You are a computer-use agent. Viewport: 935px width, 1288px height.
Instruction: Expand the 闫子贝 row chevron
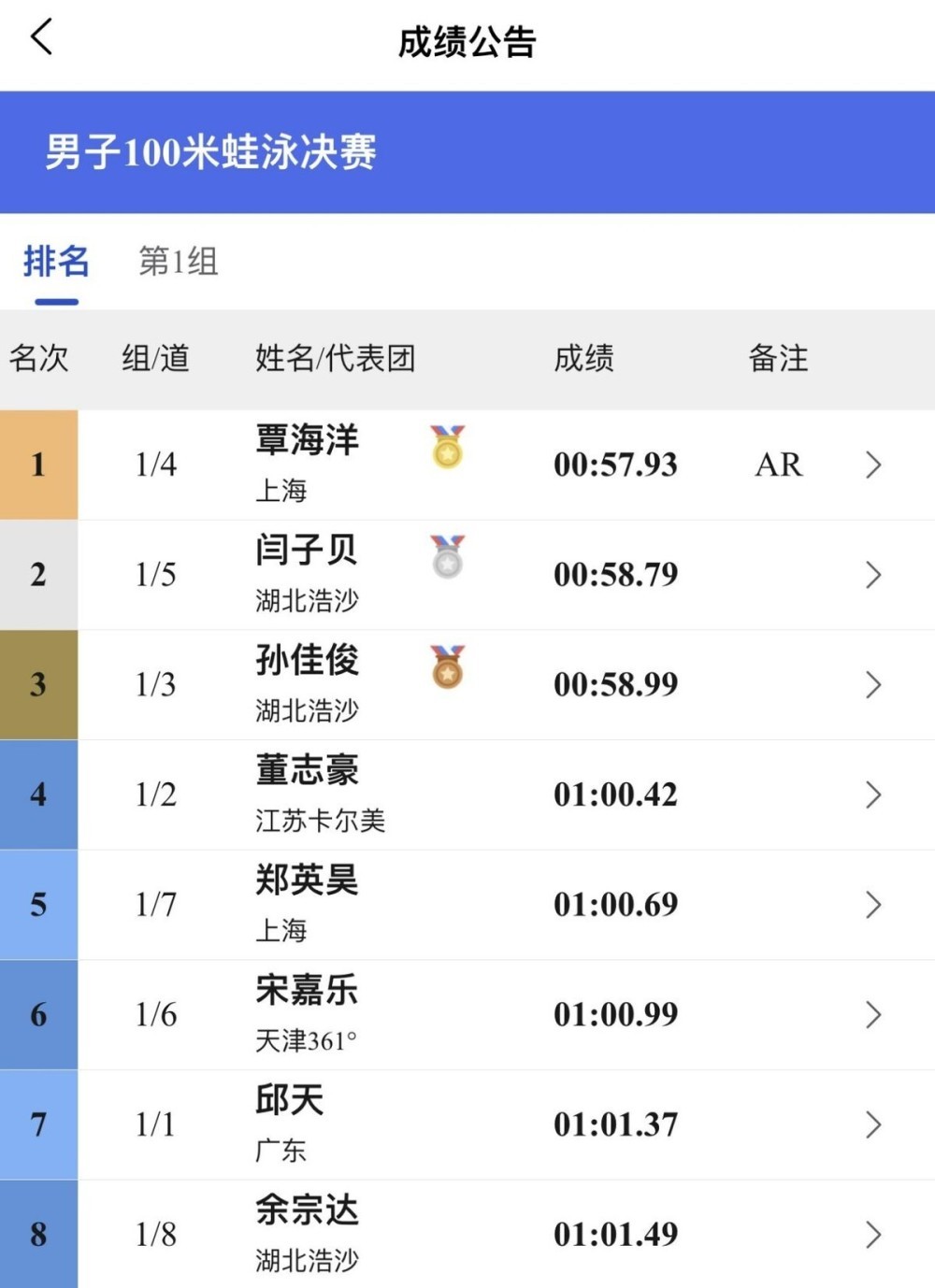873,574
